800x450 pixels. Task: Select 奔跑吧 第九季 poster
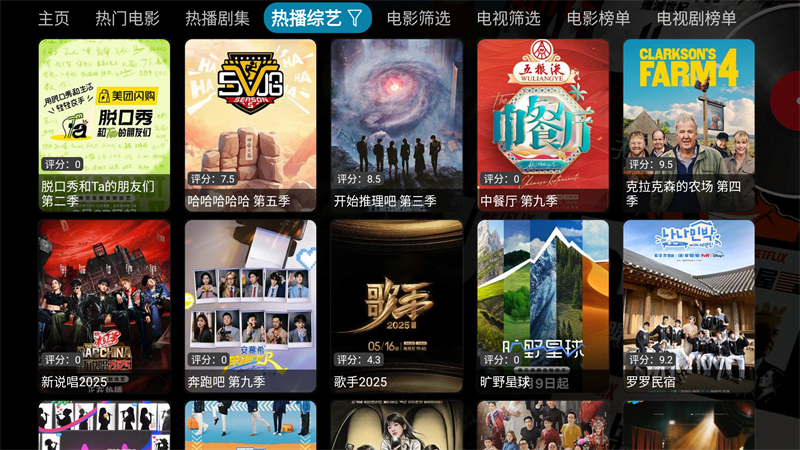coord(250,305)
